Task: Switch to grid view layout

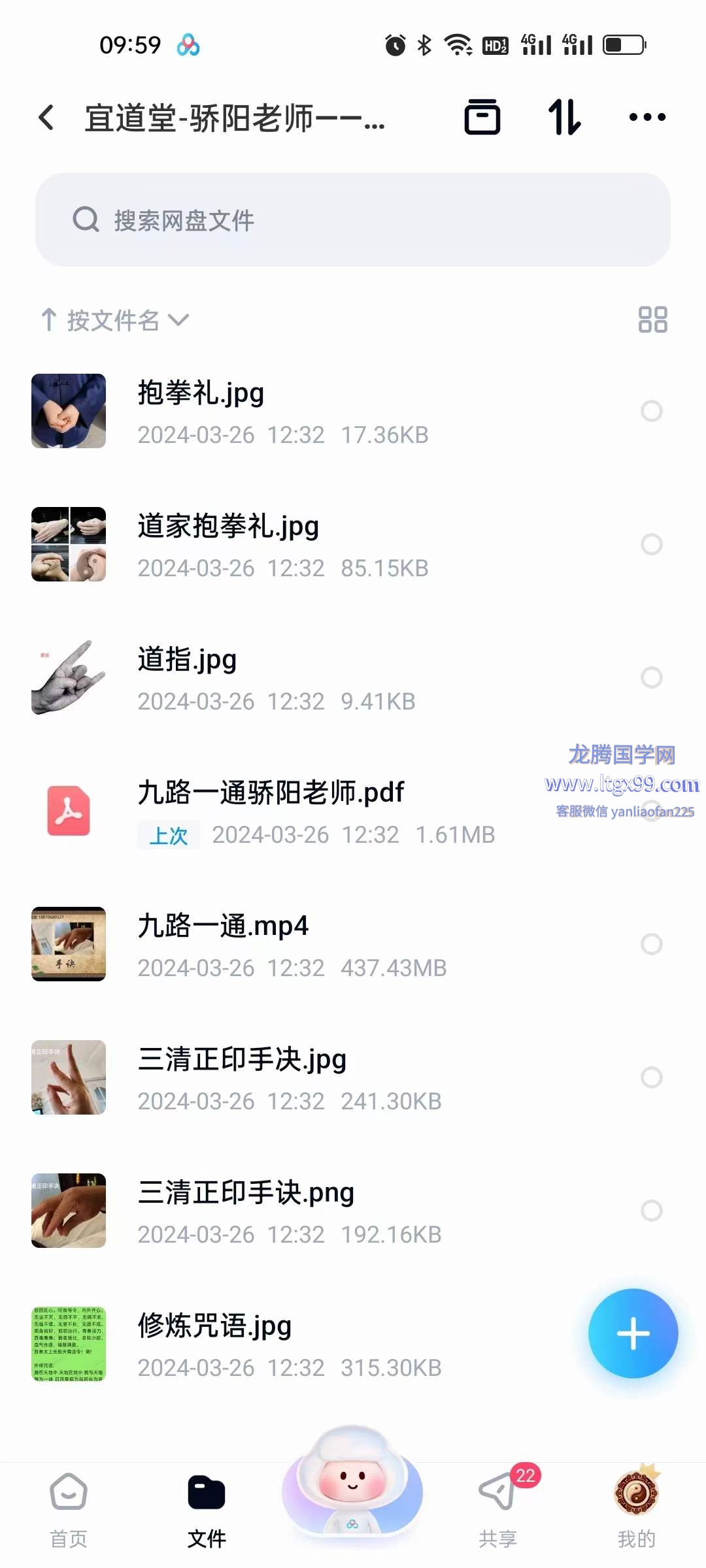Action: [652, 320]
